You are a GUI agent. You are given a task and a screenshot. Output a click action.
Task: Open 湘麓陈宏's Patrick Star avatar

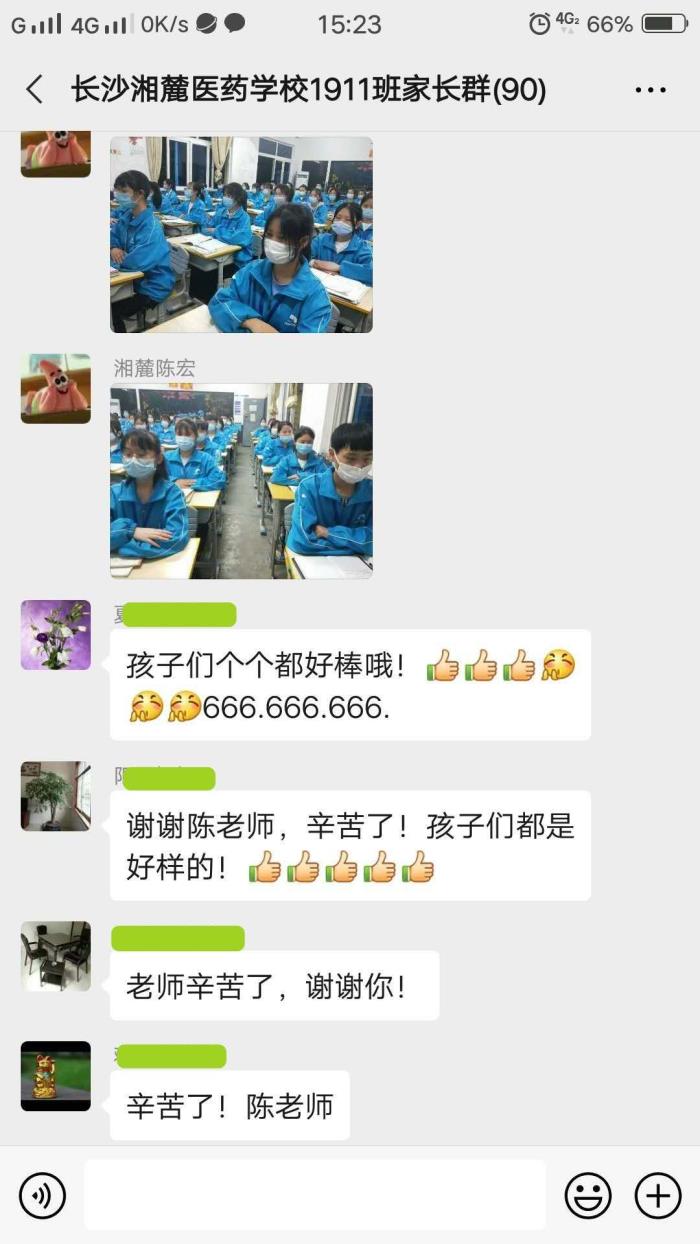[x=56, y=388]
